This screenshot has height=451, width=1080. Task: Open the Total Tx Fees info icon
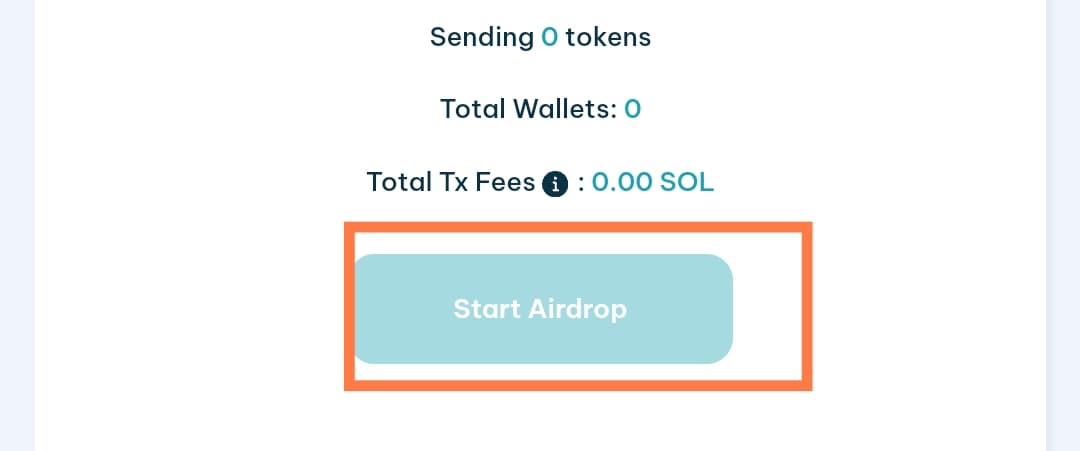tap(555, 184)
